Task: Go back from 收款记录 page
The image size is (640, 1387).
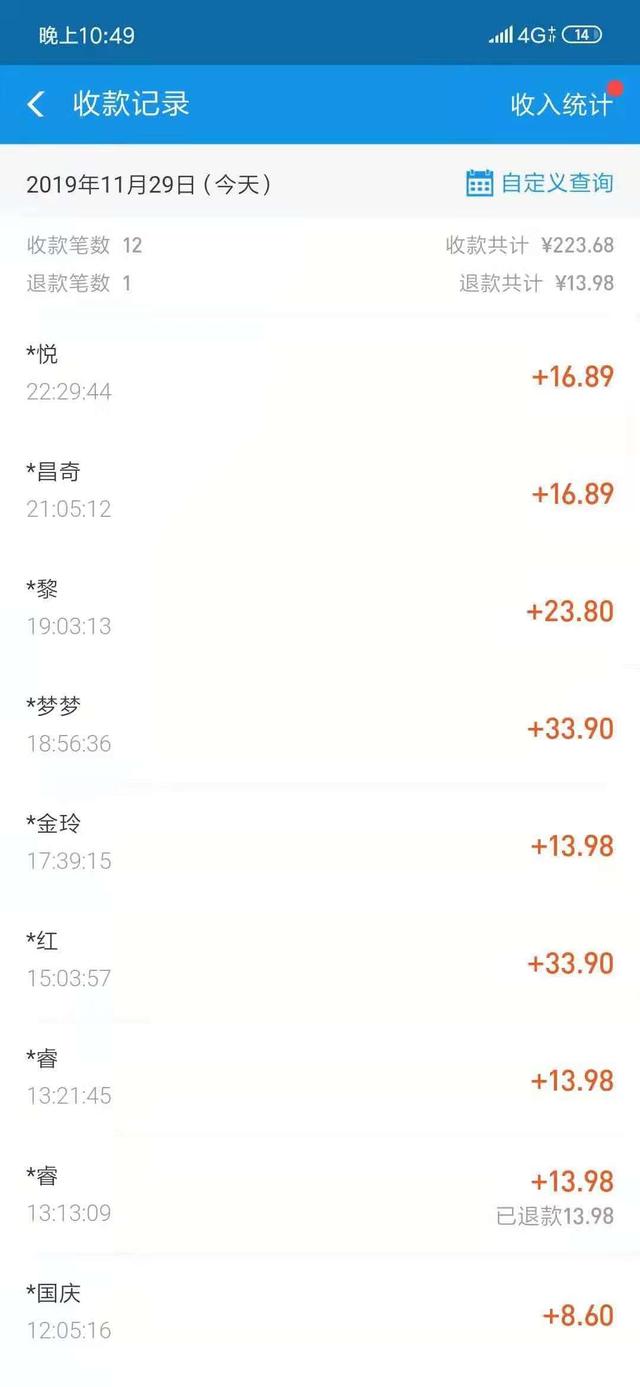Action: point(36,104)
